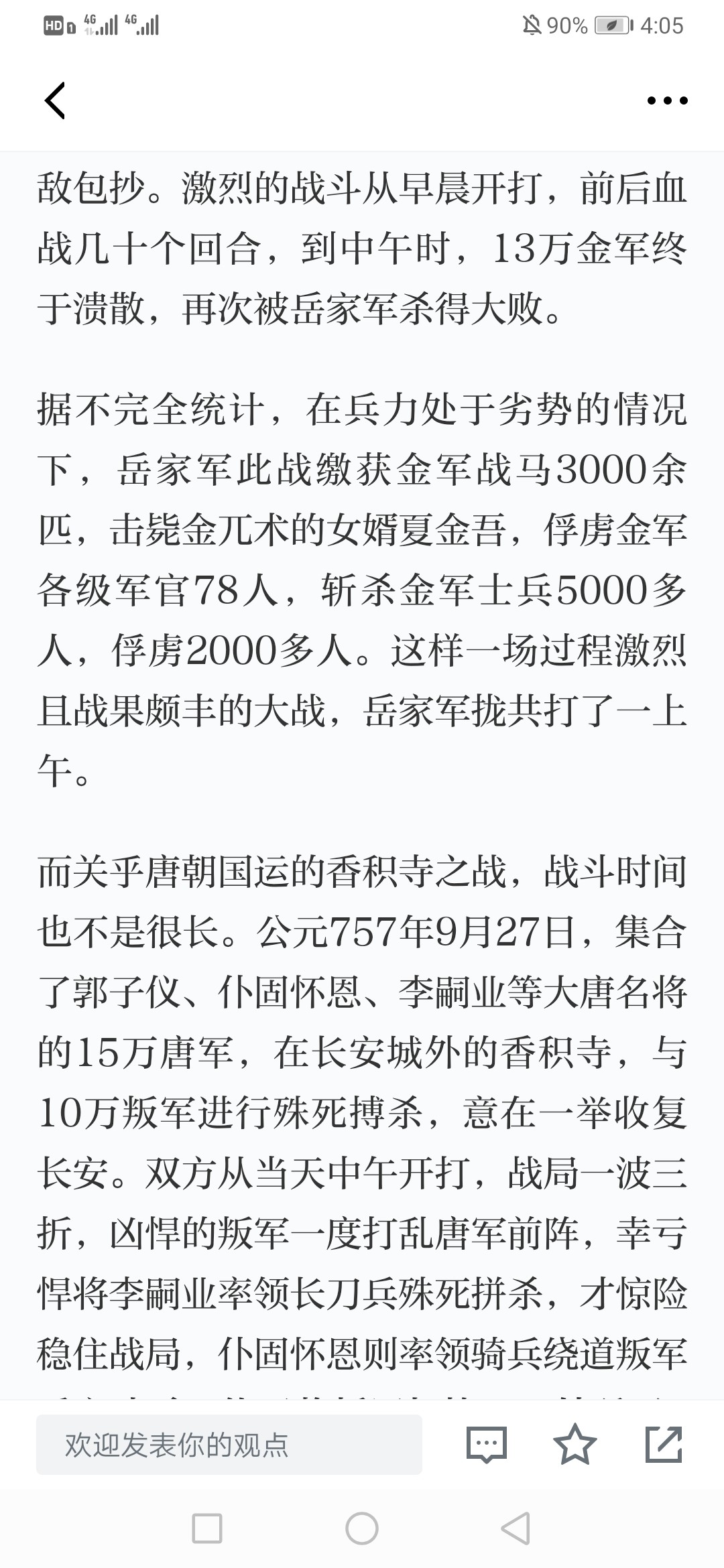Viewport: 724px width, 1568px height.
Task: Open the three-dot overflow menu
Action: 667,101
